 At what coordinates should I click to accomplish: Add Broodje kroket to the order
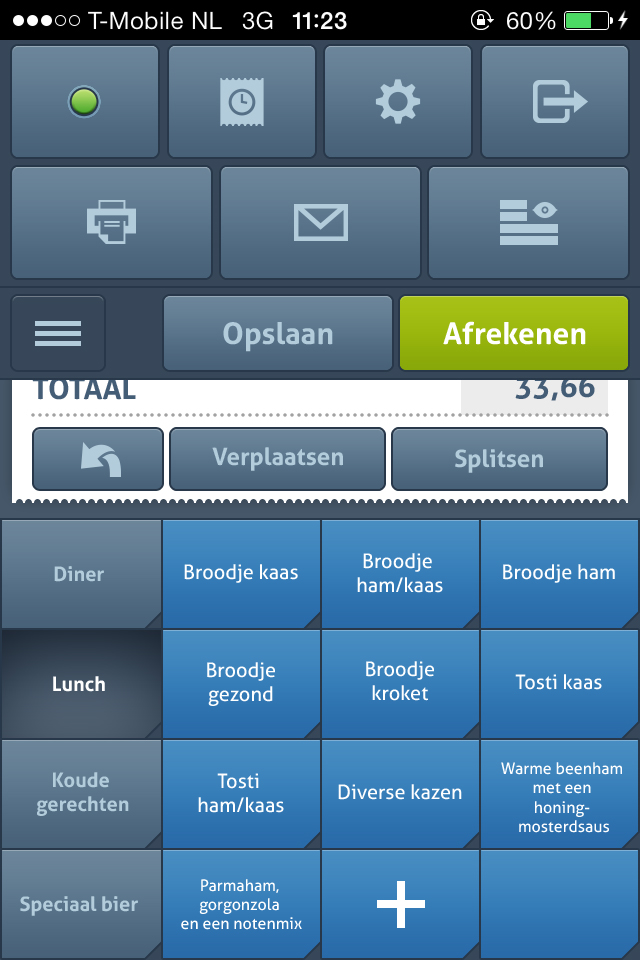click(x=400, y=682)
